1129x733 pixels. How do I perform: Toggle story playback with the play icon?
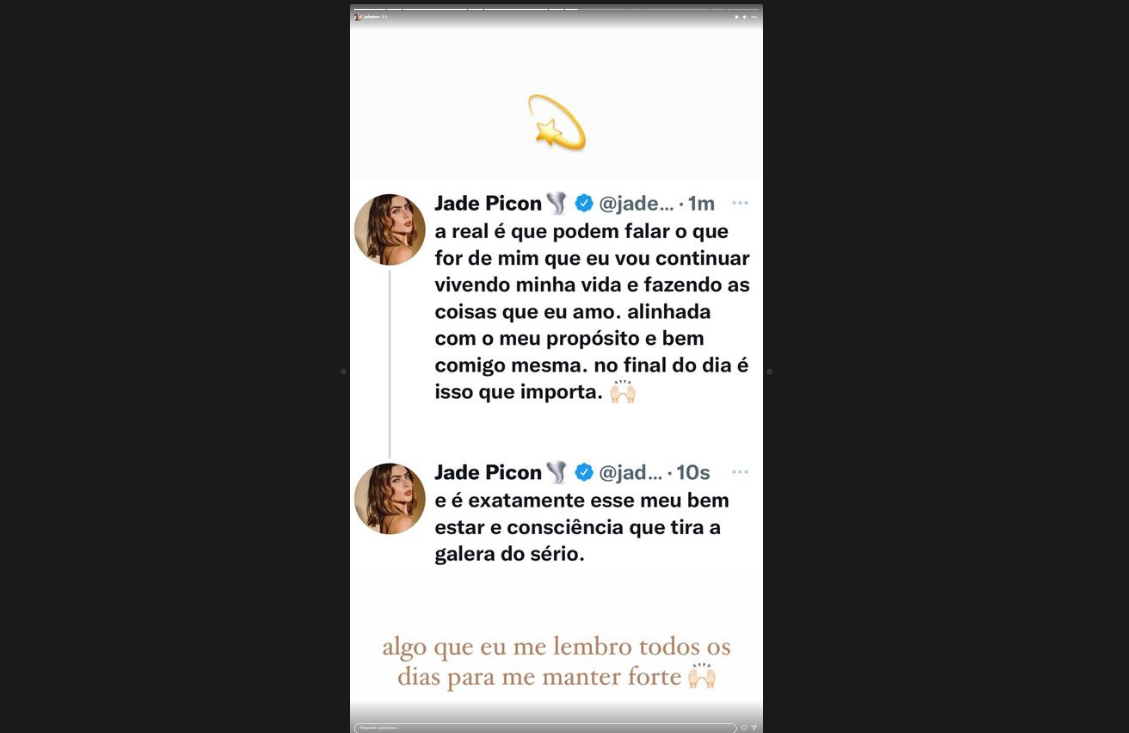coord(737,17)
